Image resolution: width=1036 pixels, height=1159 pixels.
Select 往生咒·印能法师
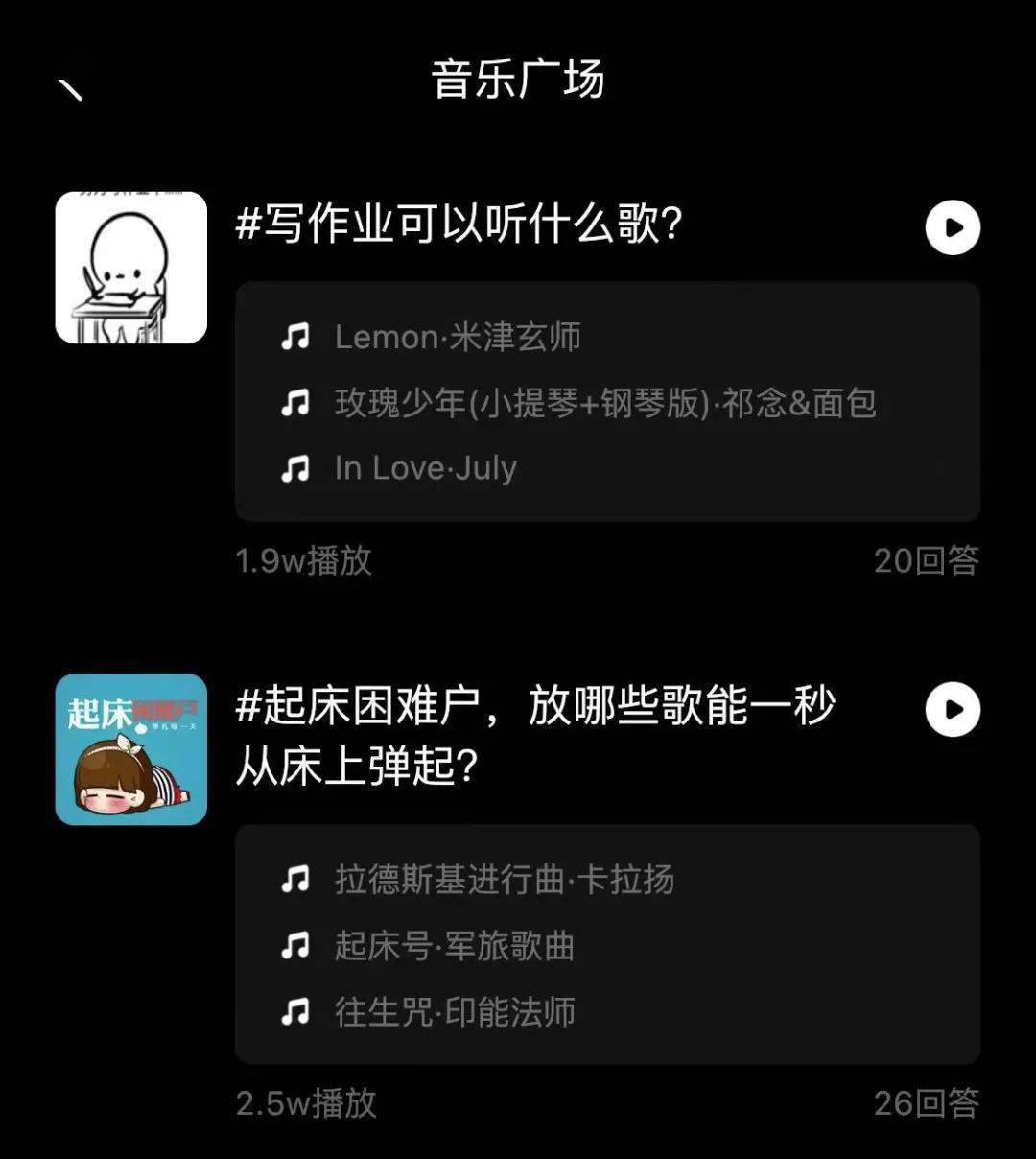[455, 1012]
